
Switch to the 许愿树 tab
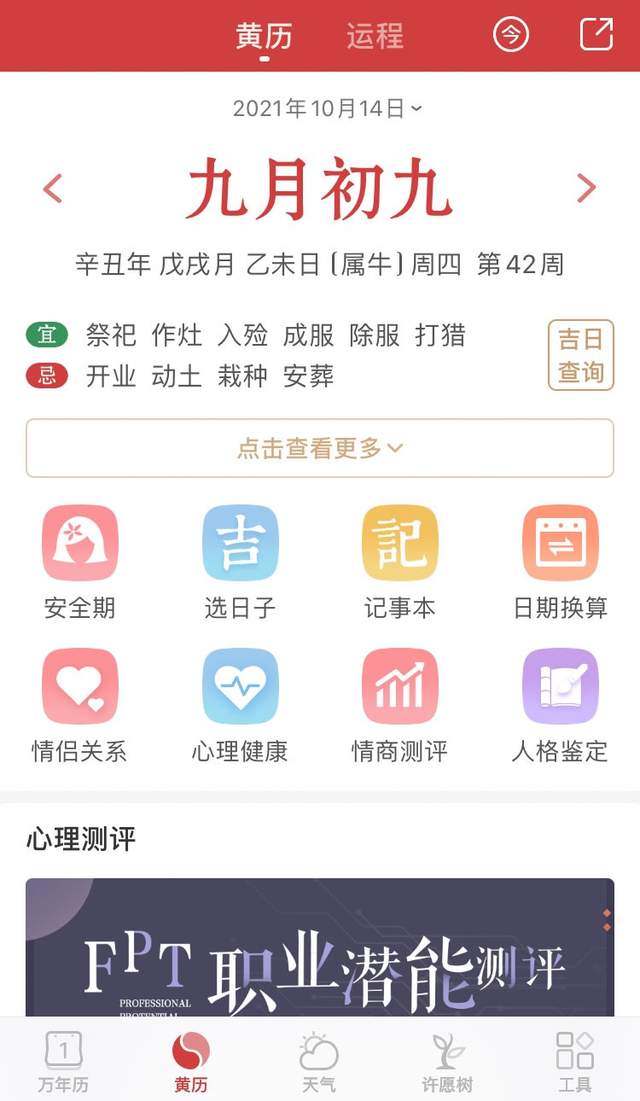coord(447,1062)
